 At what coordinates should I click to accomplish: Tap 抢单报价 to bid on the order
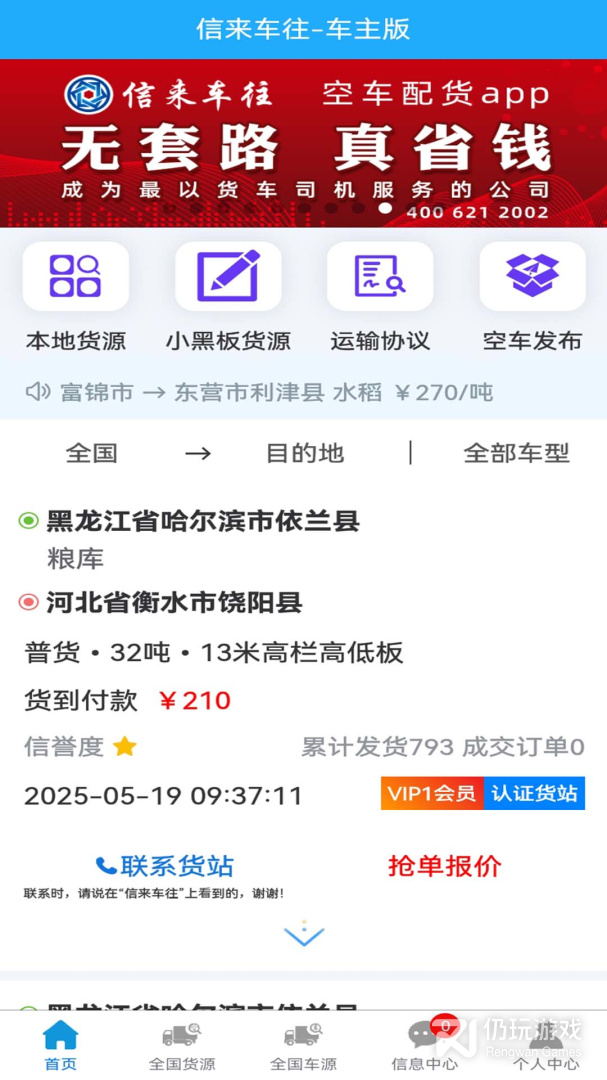pyautogui.click(x=445, y=866)
